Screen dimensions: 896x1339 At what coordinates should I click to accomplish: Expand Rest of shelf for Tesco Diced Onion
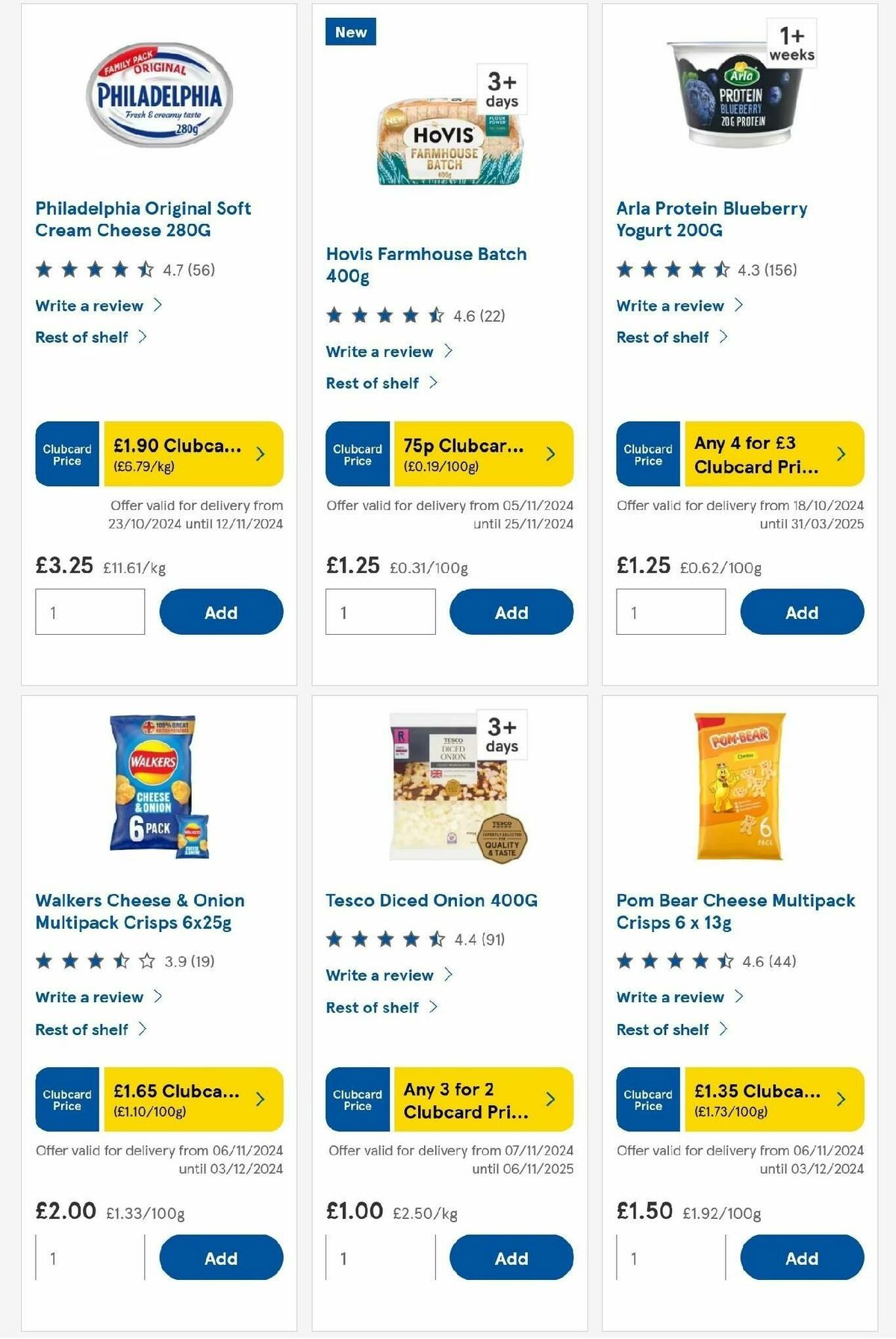click(x=373, y=1007)
